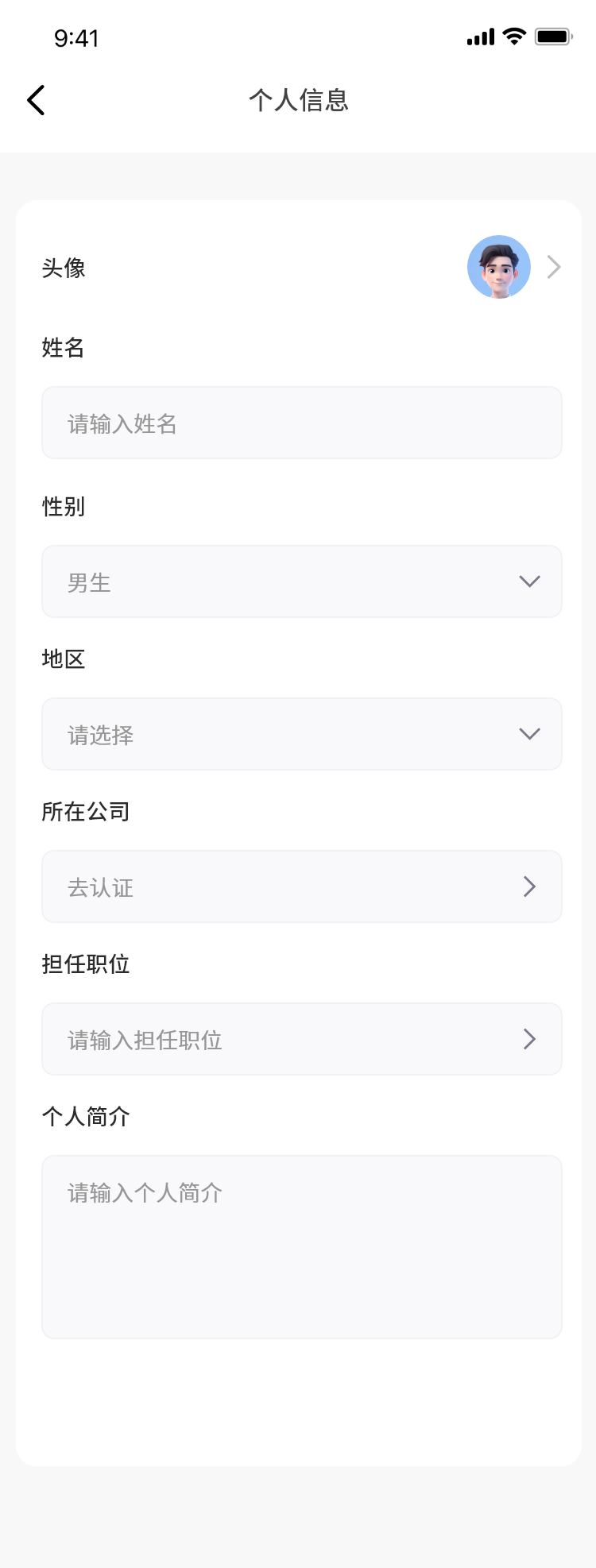596x1568 pixels.
Task: Expand the 性别 dropdown showing 男生
Action: point(302,581)
